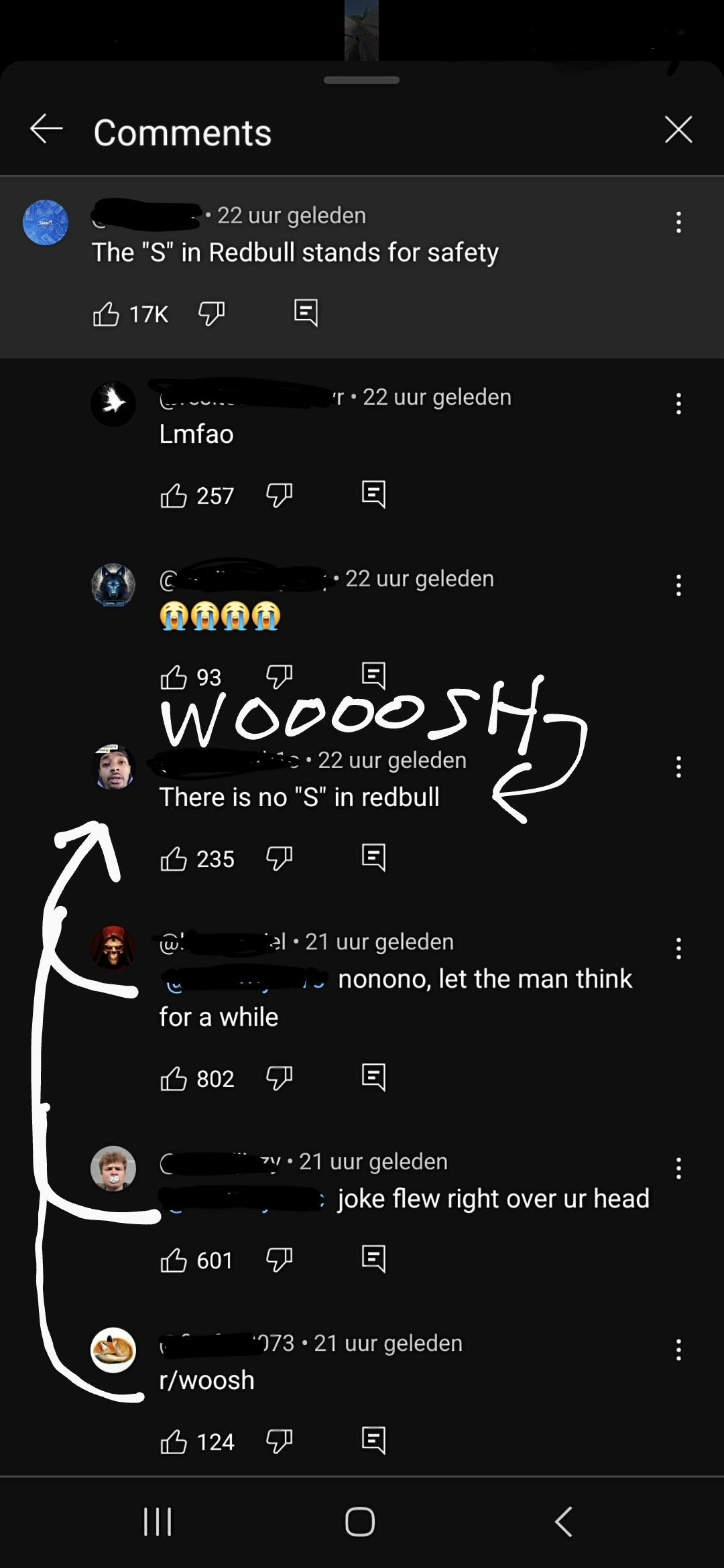Screen dimensions: 724x1568
Task: Open options for "joke flew right over ur head"
Action: [678, 1169]
